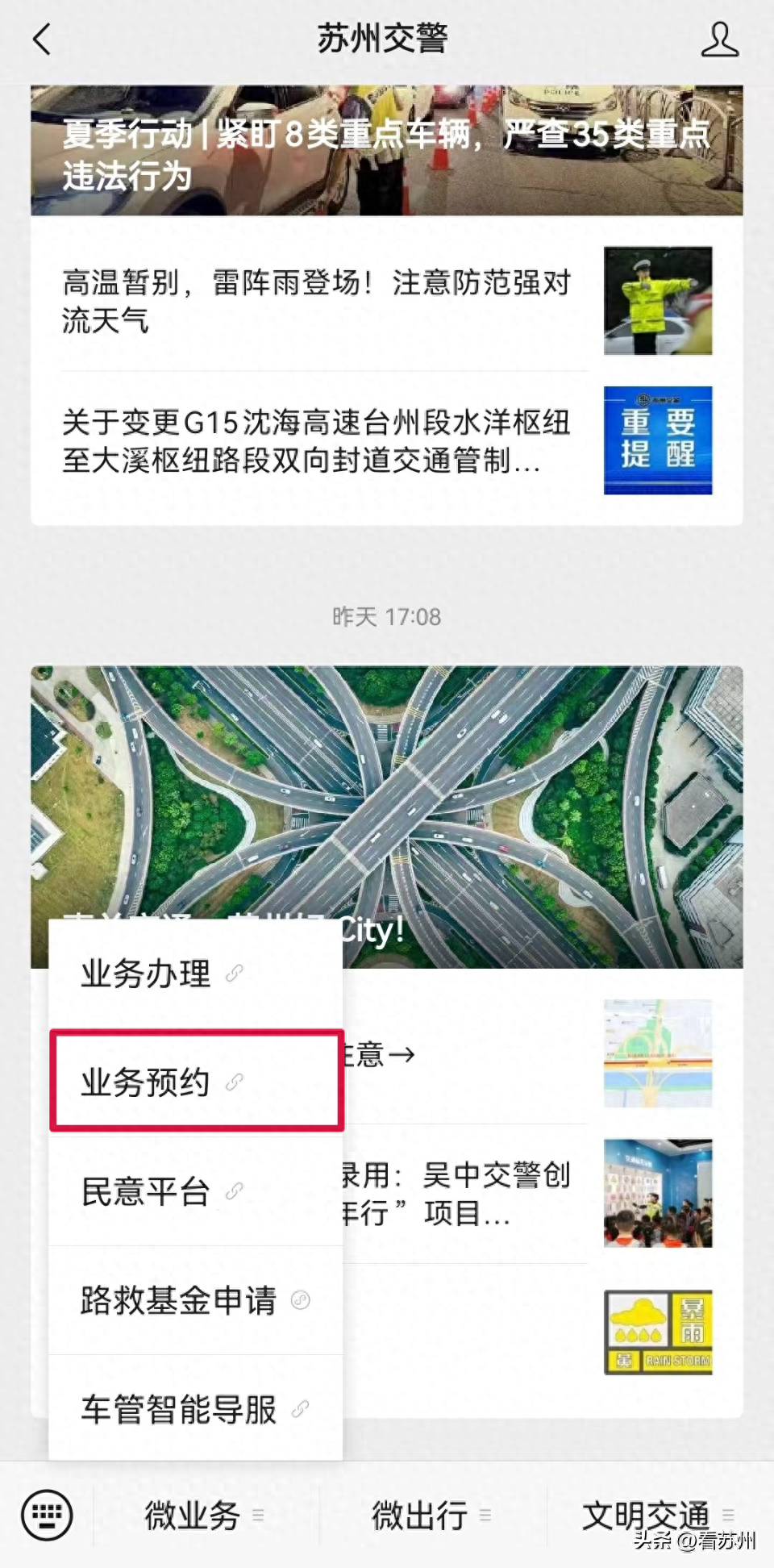Open the 微出行 bottom menu
The width and height of the screenshot is (774, 1568).
click(415, 1515)
